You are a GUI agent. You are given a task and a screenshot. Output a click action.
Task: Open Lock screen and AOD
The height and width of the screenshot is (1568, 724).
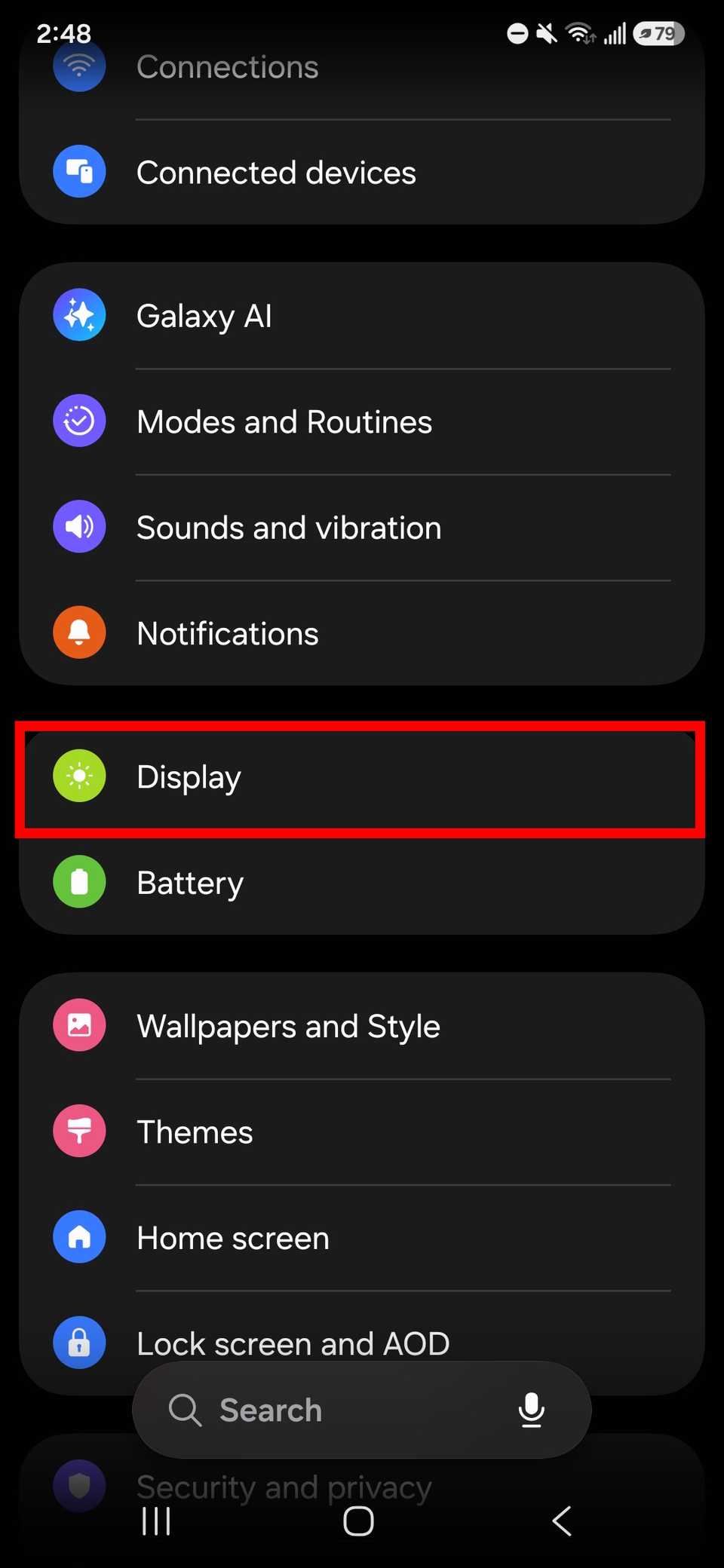(362, 1334)
